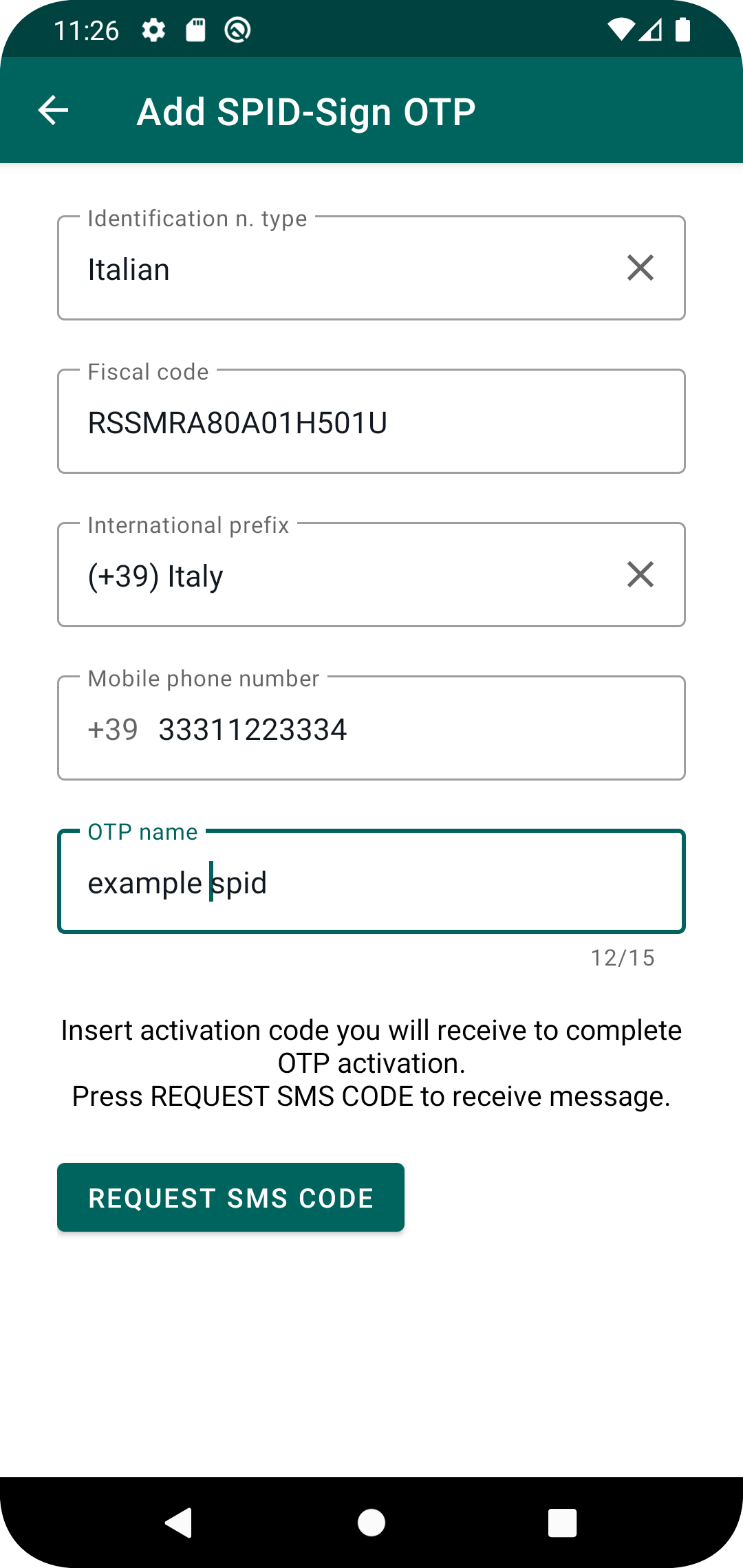Clear the Italian identification type selection
Viewport: 743px width, 1568px height.
(x=640, y=268)
